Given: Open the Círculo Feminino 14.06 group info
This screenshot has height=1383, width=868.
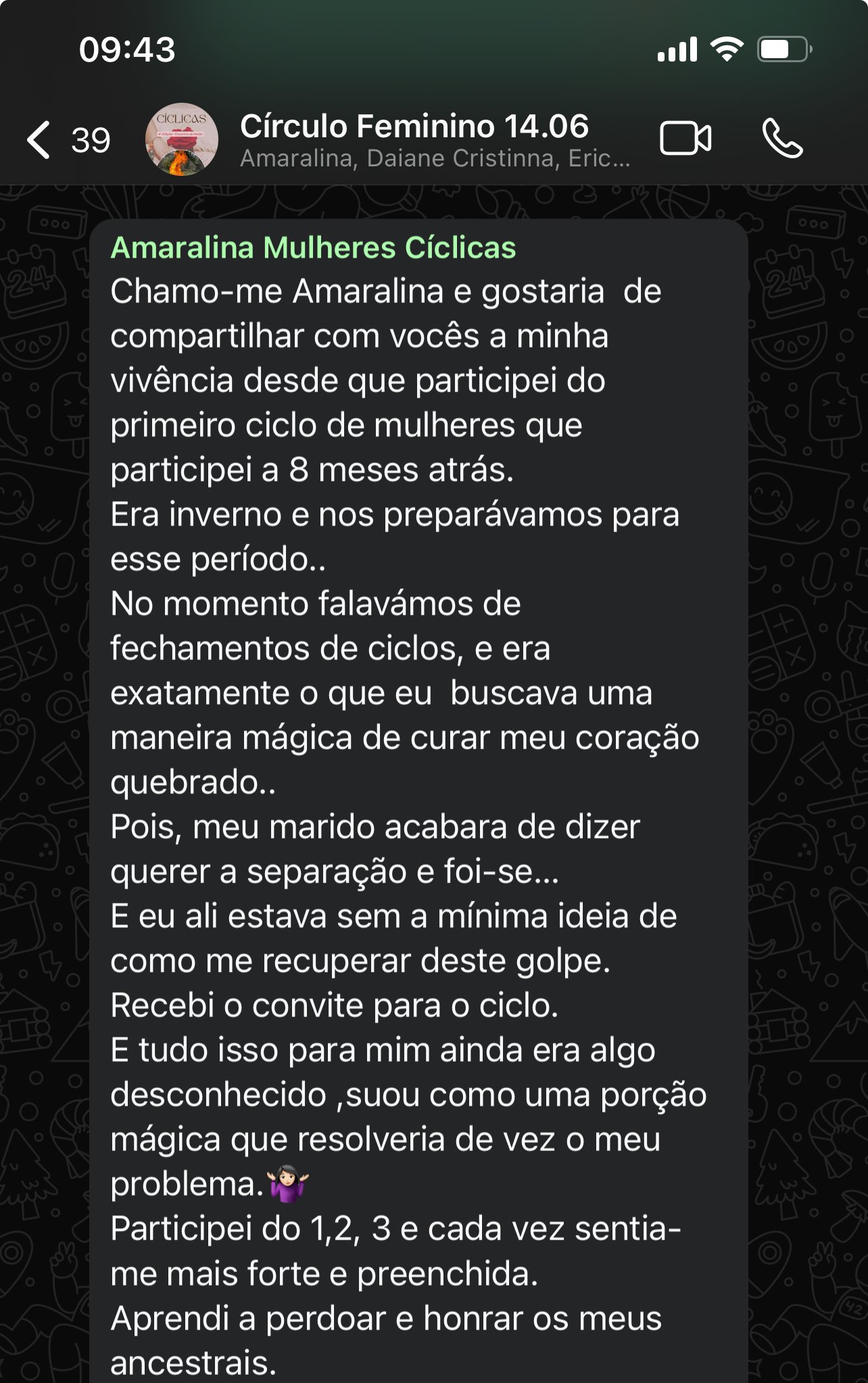Looking at the screenshot, I should click(414, 127).
